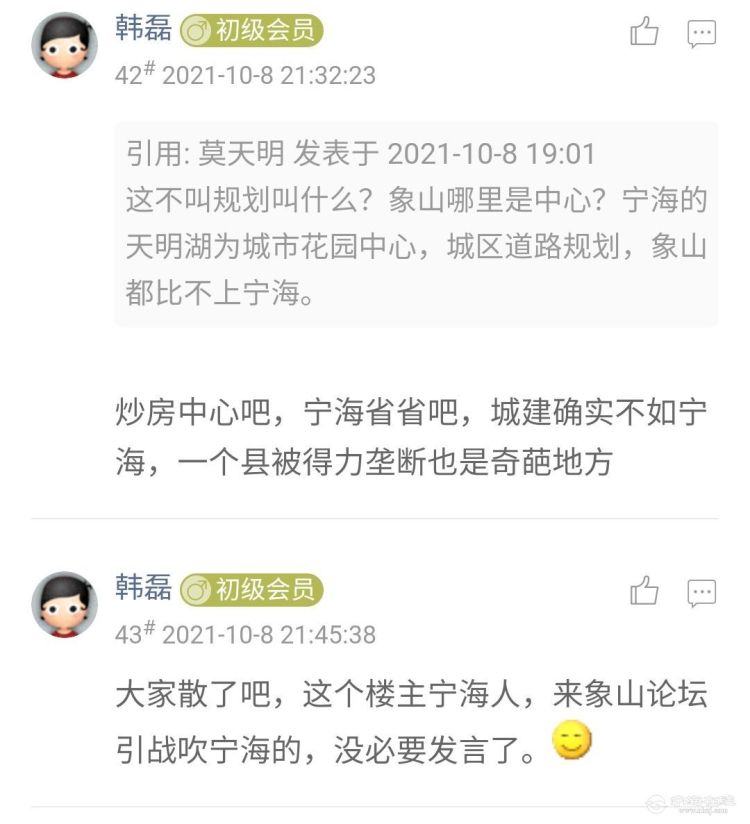Screen dimensions: 750x824
Task: Like the 43# comment by 韩磊
Action: pyautogui.click(x=645, y=591)
